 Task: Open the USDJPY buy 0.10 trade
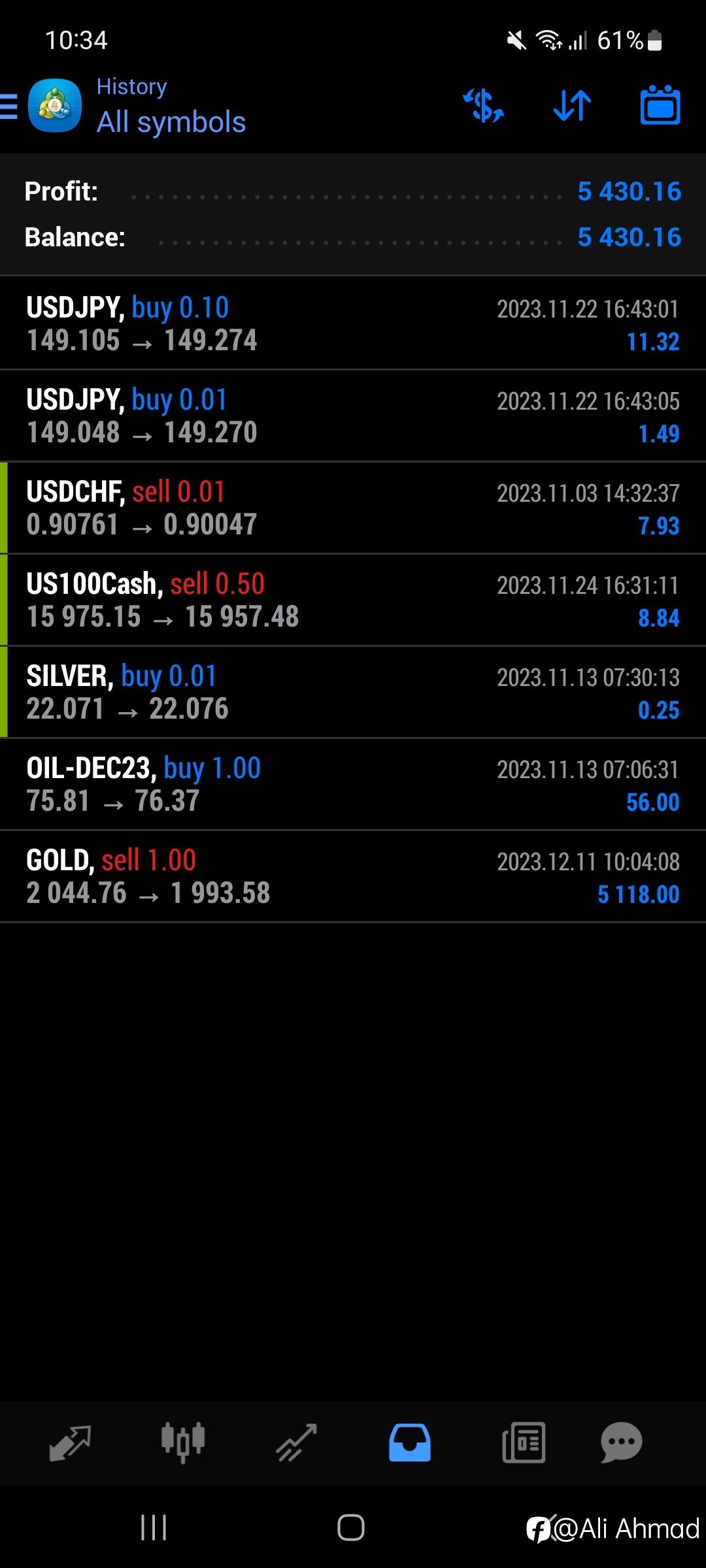click(x=353, y=323)
